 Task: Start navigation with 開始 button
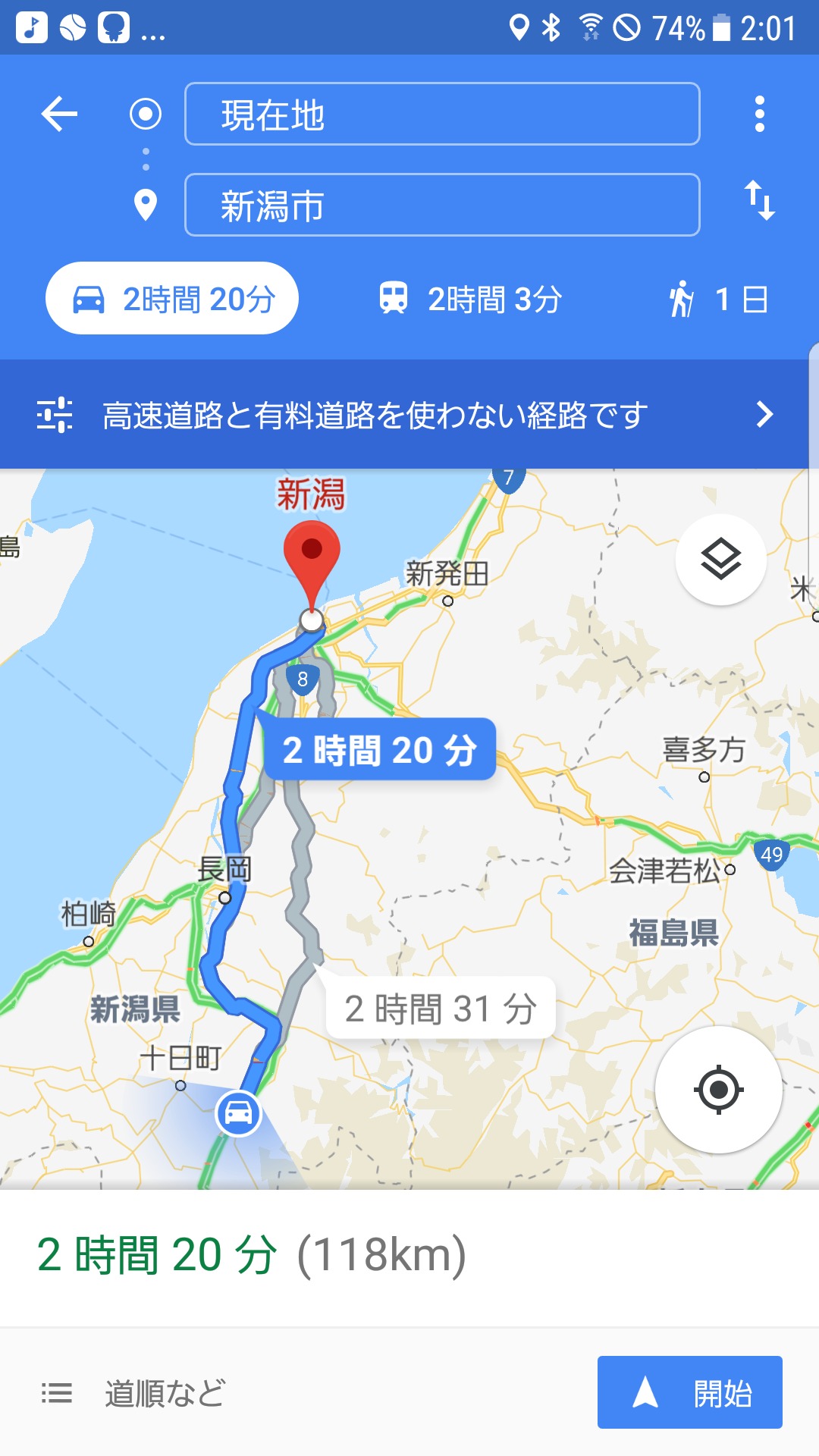[689, 1392]
